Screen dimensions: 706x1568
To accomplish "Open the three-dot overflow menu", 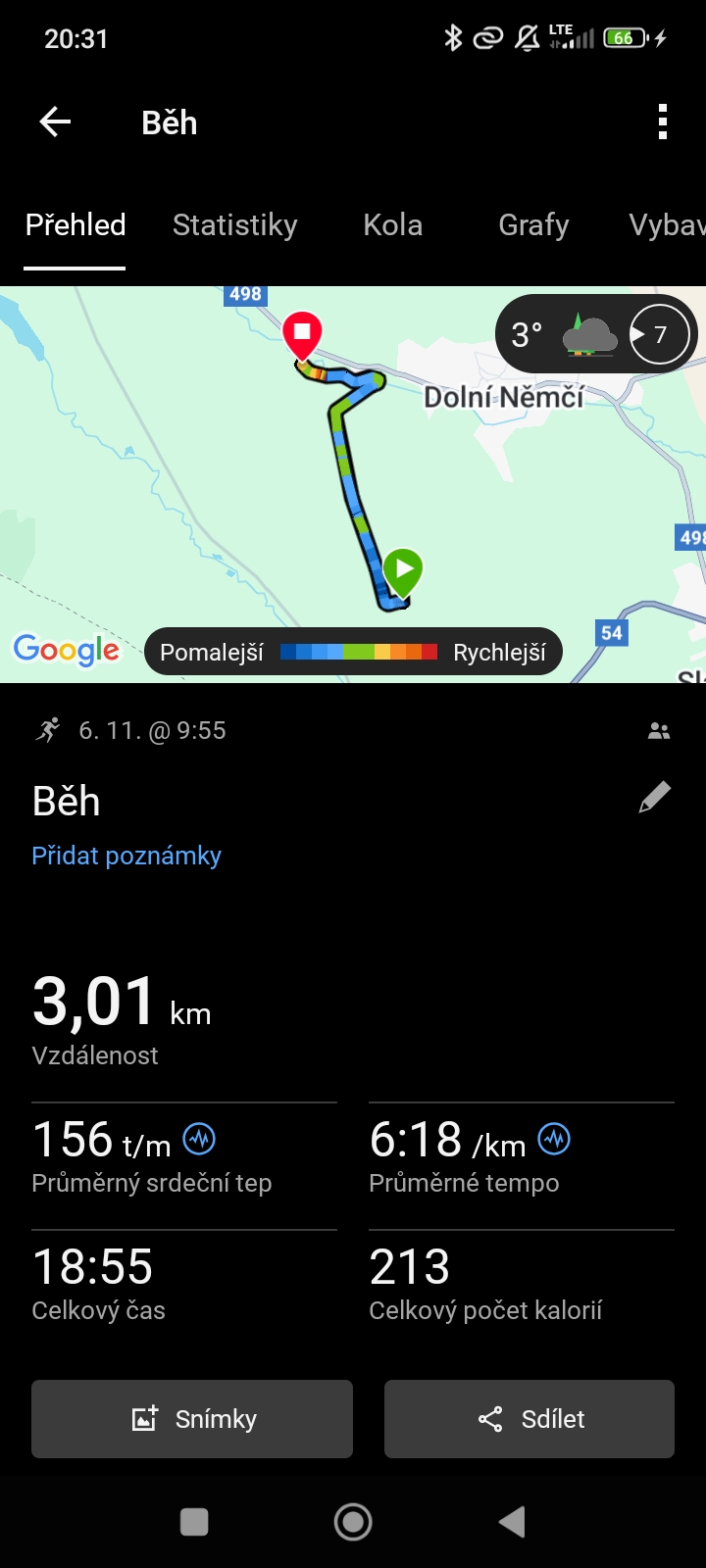I will [x=663, y=122].
